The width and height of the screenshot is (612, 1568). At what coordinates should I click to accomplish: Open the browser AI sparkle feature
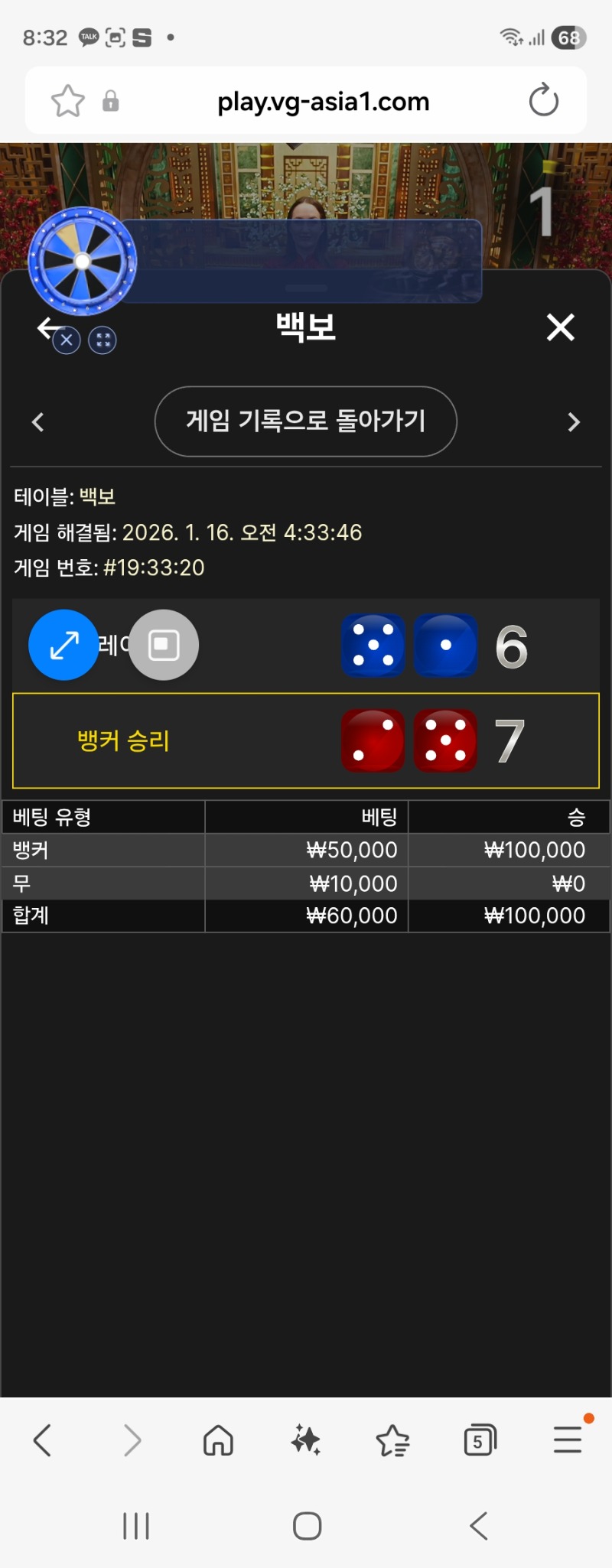[x=306, y=1440]
